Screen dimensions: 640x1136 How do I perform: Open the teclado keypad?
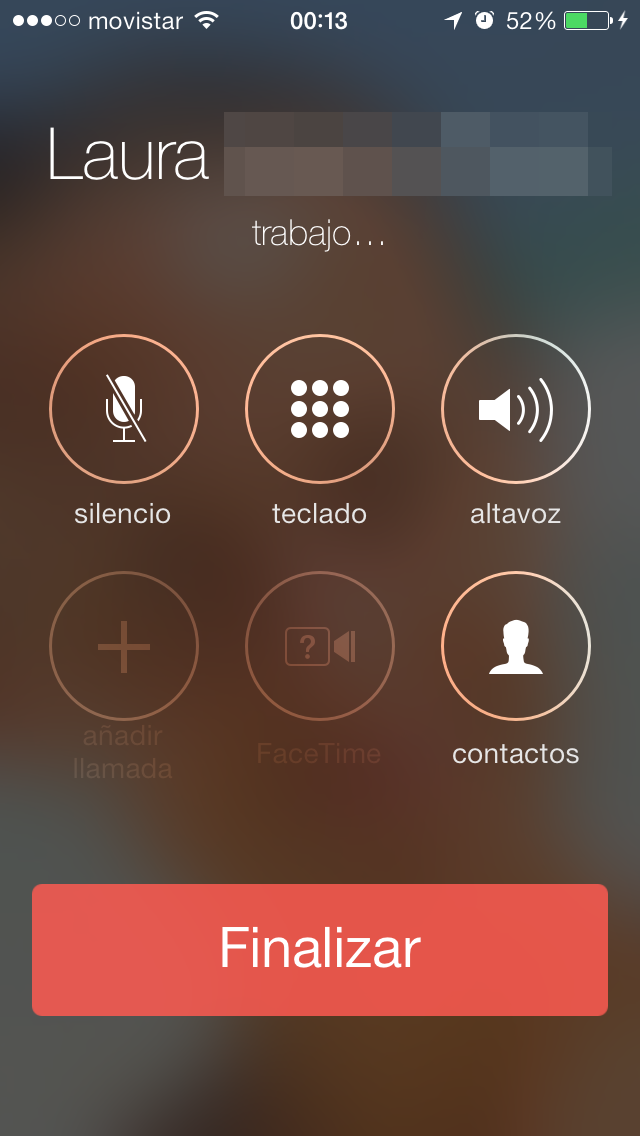pos(320,409)
